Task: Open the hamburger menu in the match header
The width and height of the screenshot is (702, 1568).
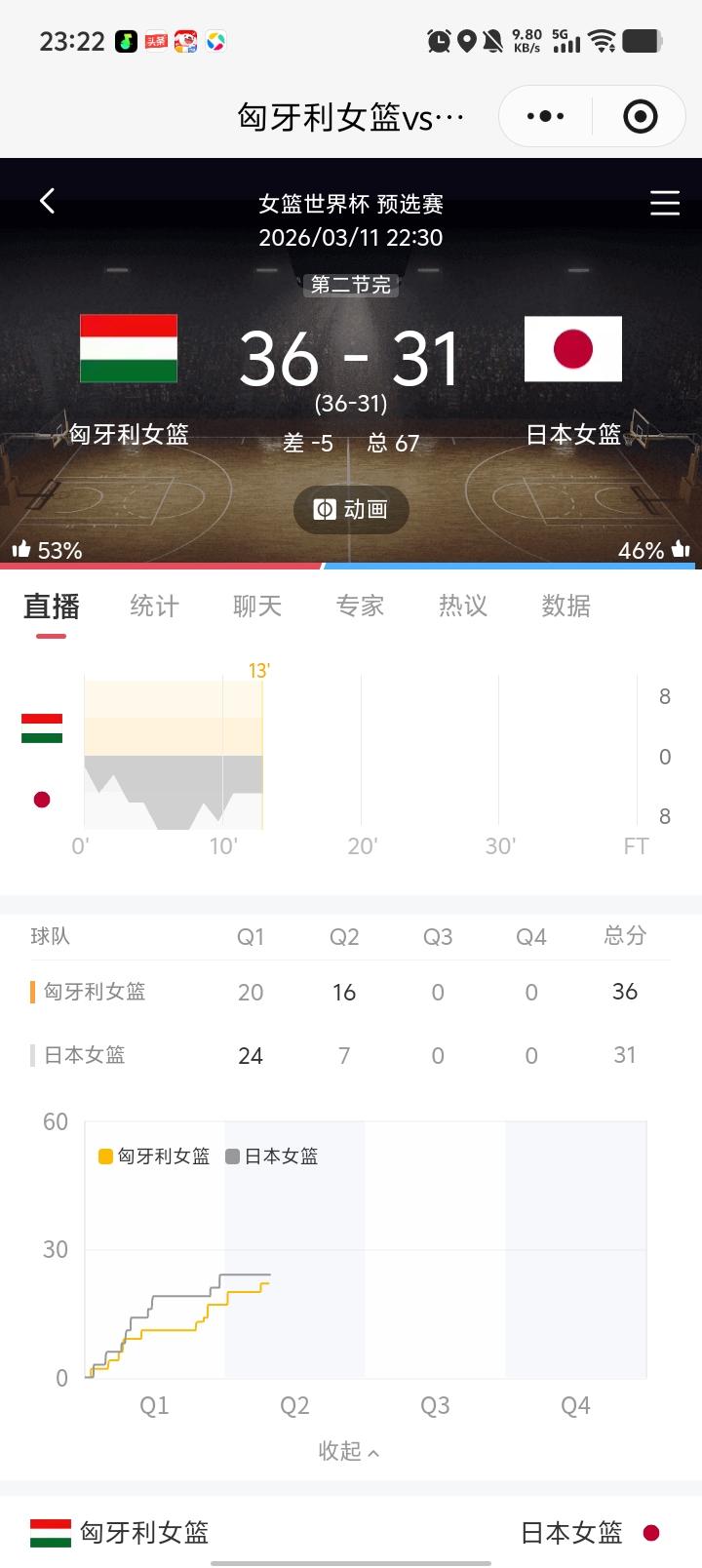Action: click(665, 204)
